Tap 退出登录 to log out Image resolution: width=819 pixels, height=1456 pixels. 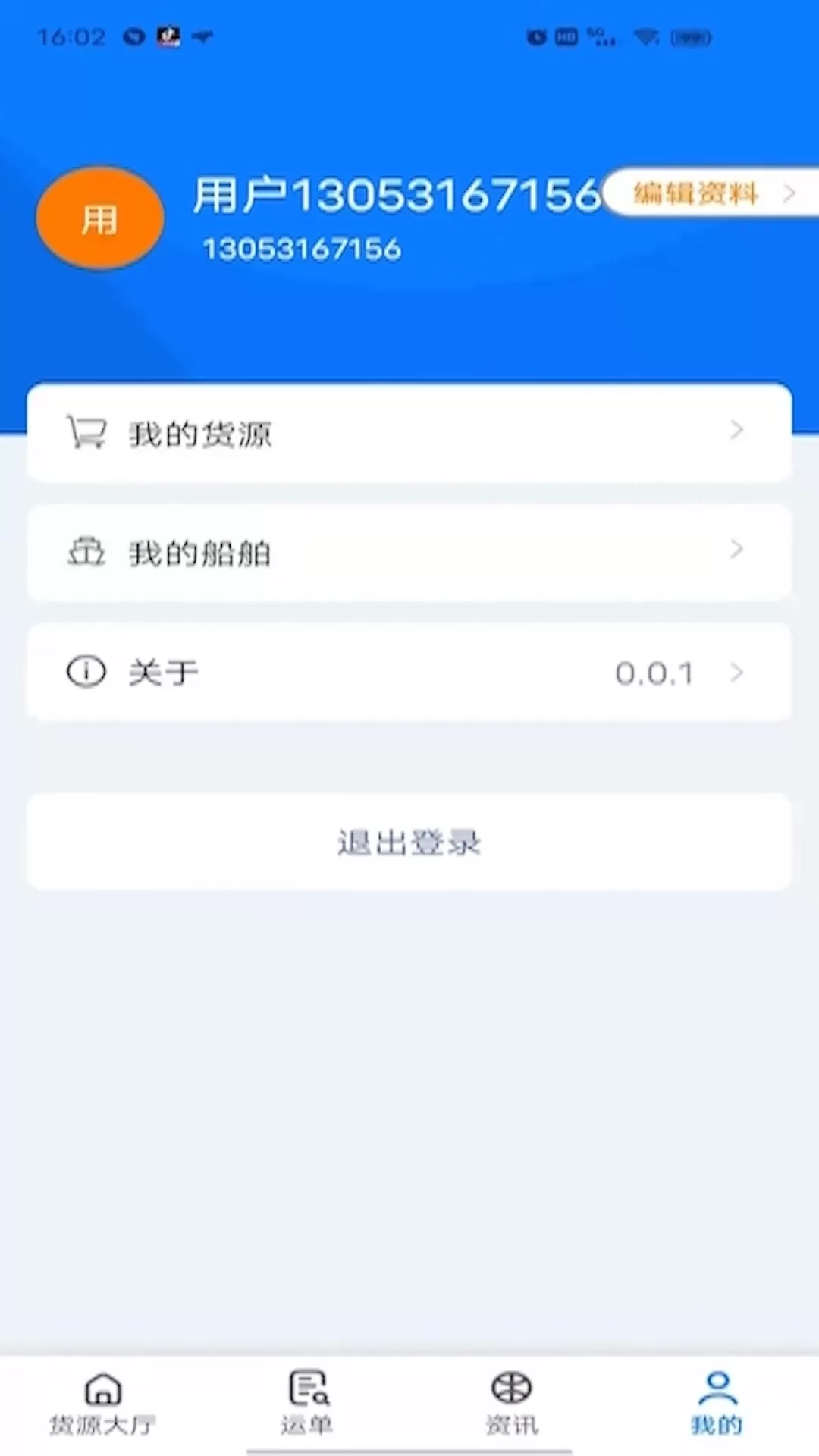(x=409, y=842)
